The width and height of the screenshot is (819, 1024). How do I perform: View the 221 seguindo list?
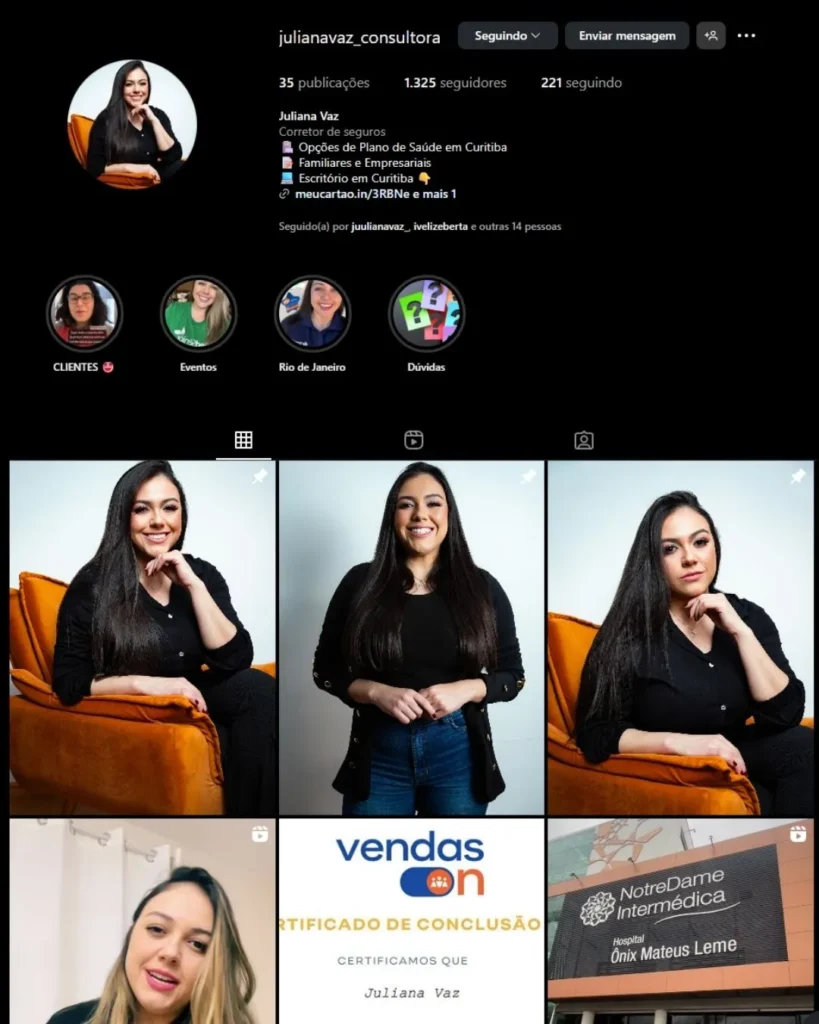[x=581, y=83]
